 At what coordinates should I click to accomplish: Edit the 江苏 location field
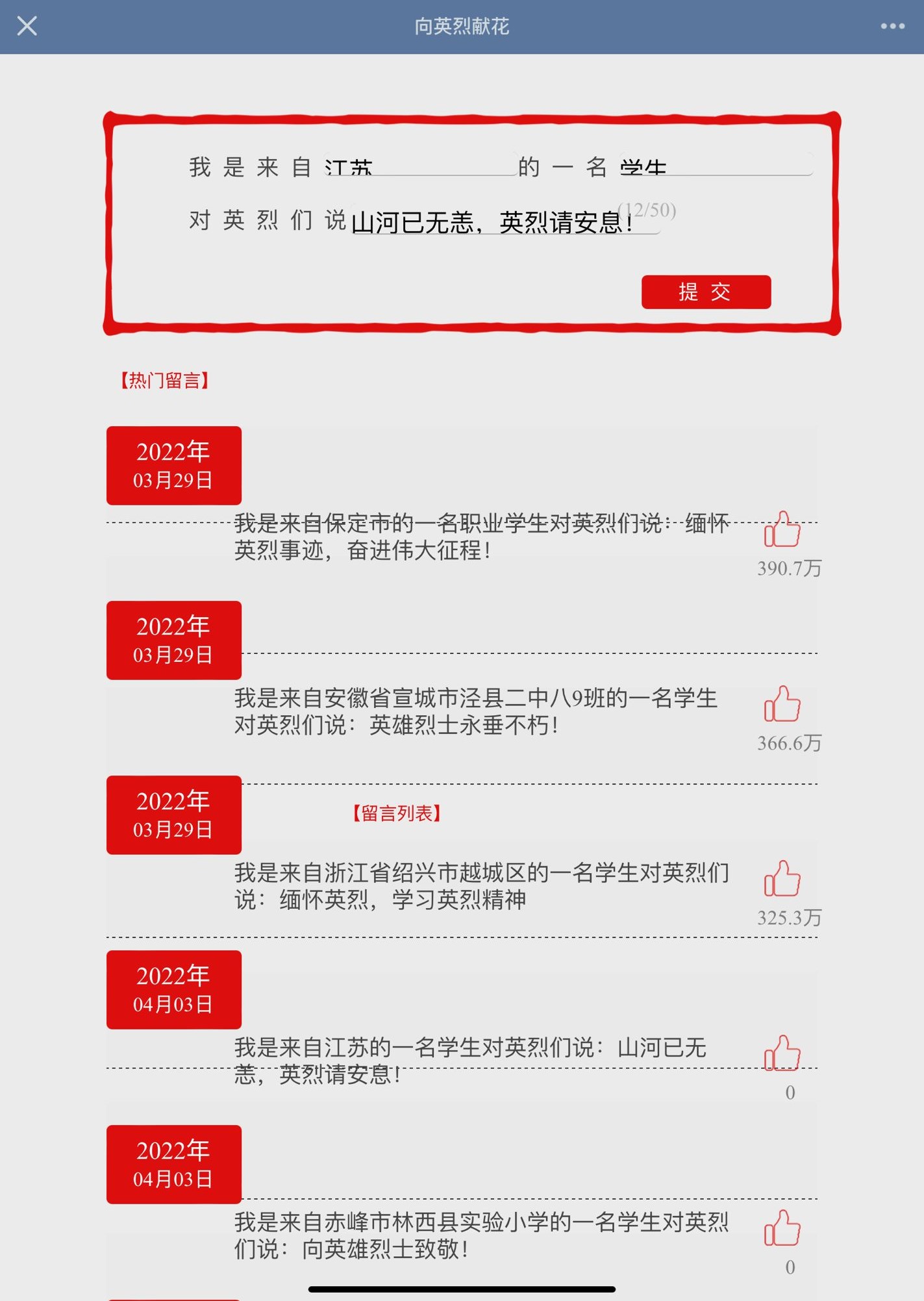coord(419,166)
